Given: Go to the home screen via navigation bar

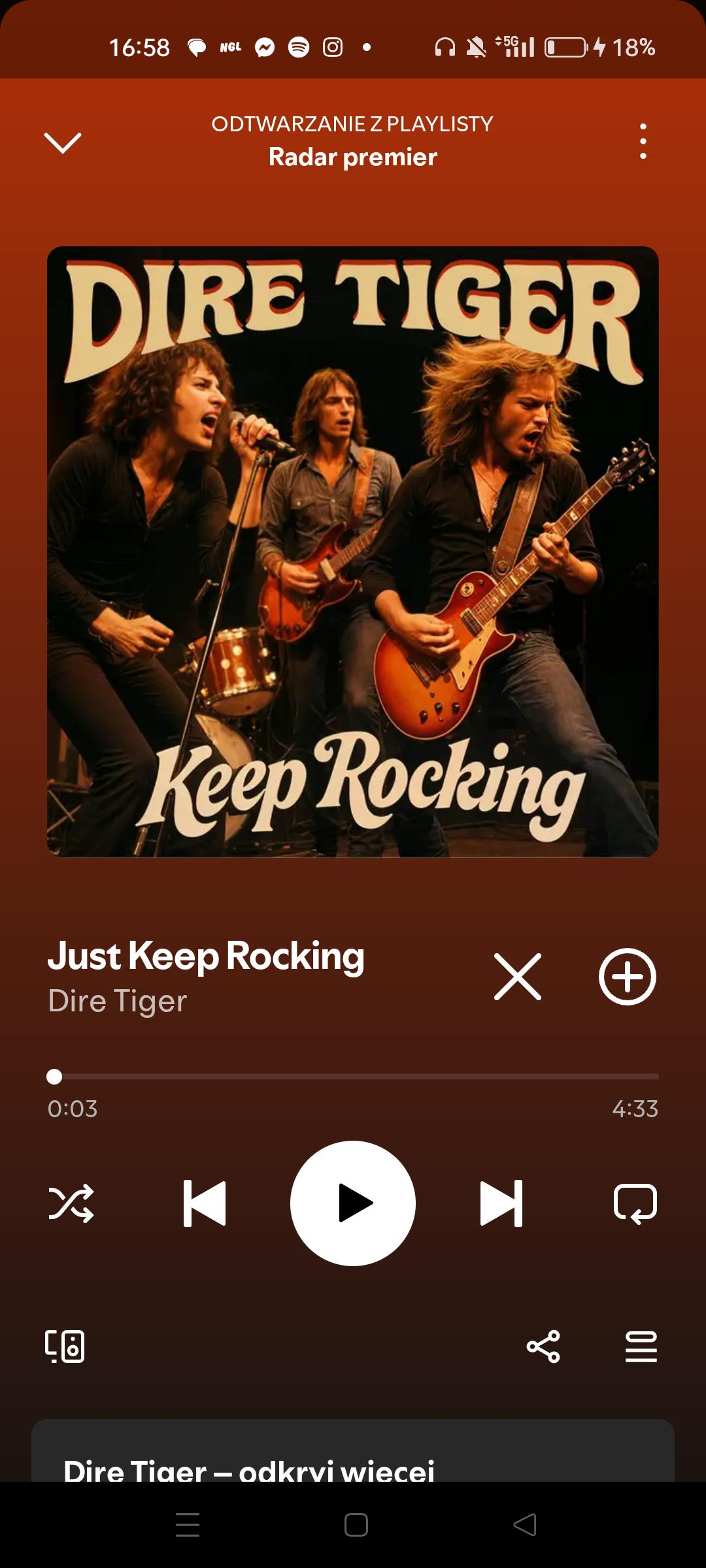Looking at the screenshot, I should (356, 1525).
